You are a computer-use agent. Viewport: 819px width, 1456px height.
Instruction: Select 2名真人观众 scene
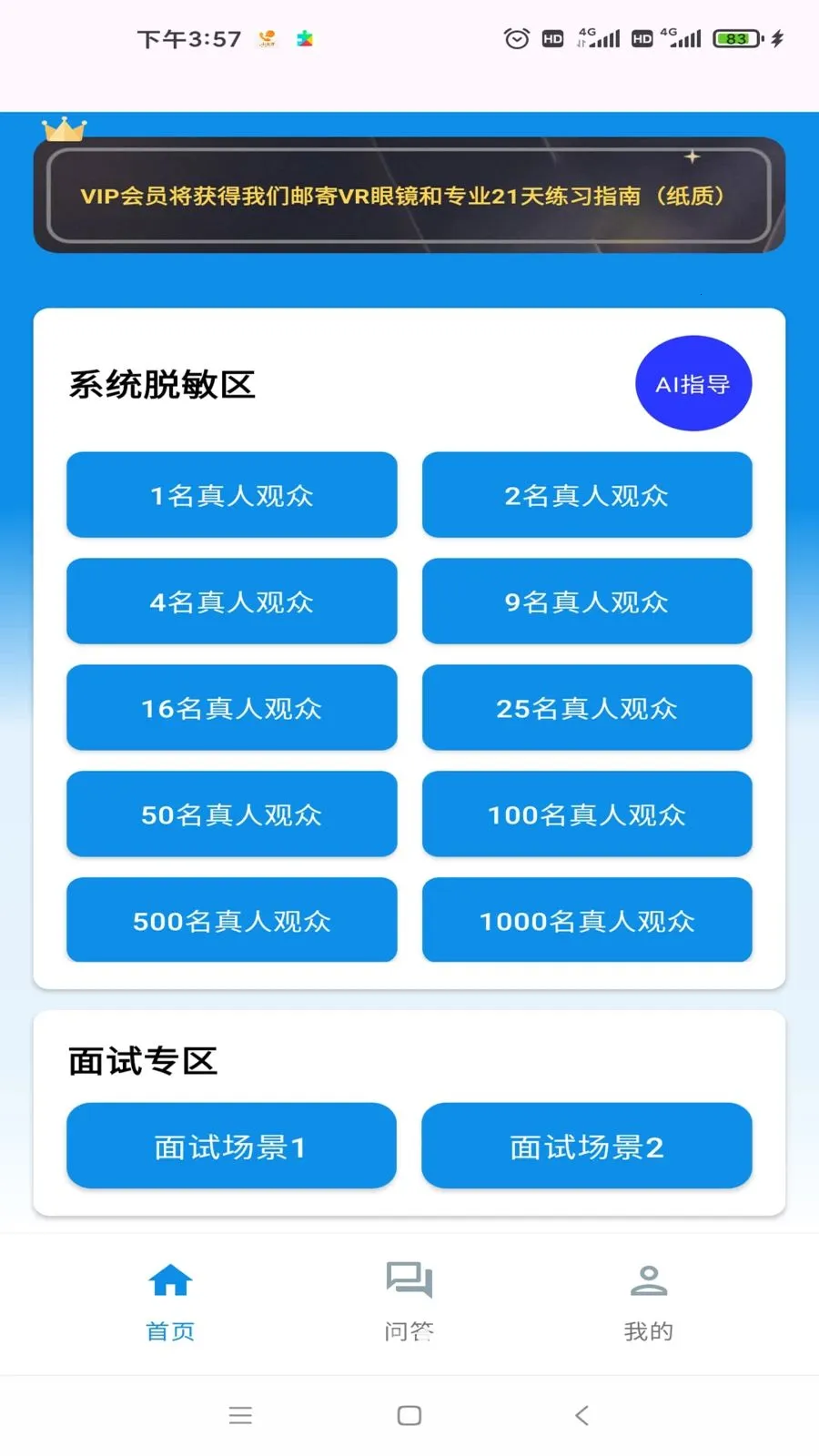(586, 495)
